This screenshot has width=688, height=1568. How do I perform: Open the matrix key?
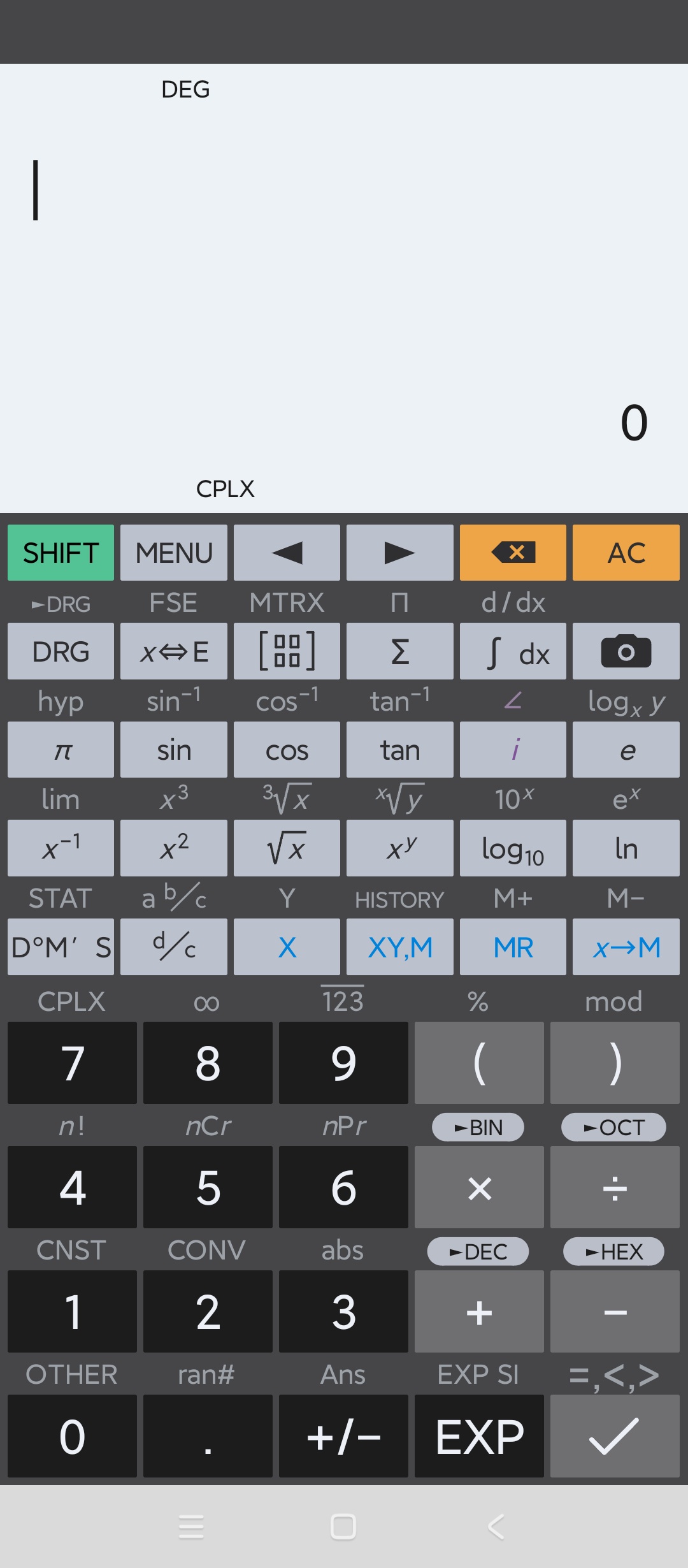coord(287,651)
